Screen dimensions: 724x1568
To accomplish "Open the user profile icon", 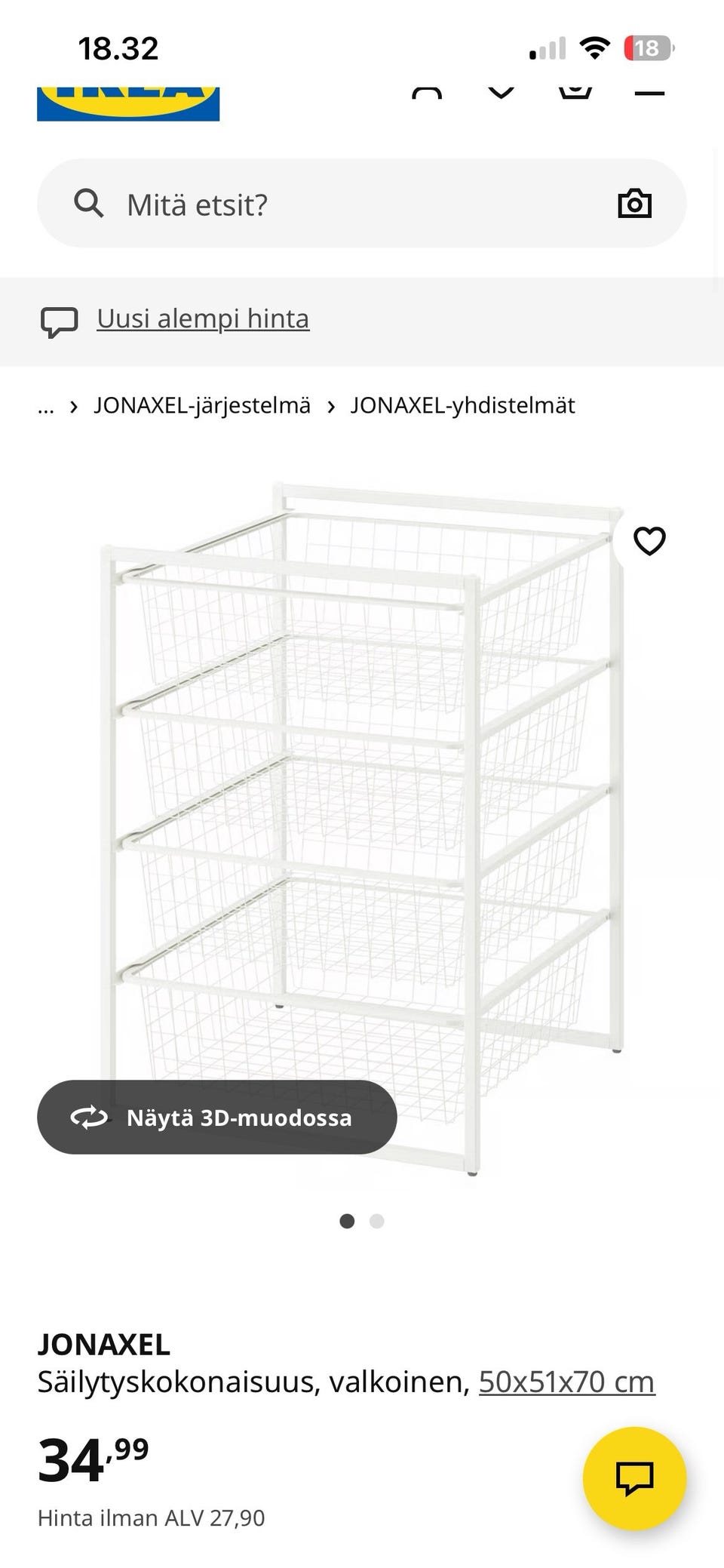I will (427, 92).
